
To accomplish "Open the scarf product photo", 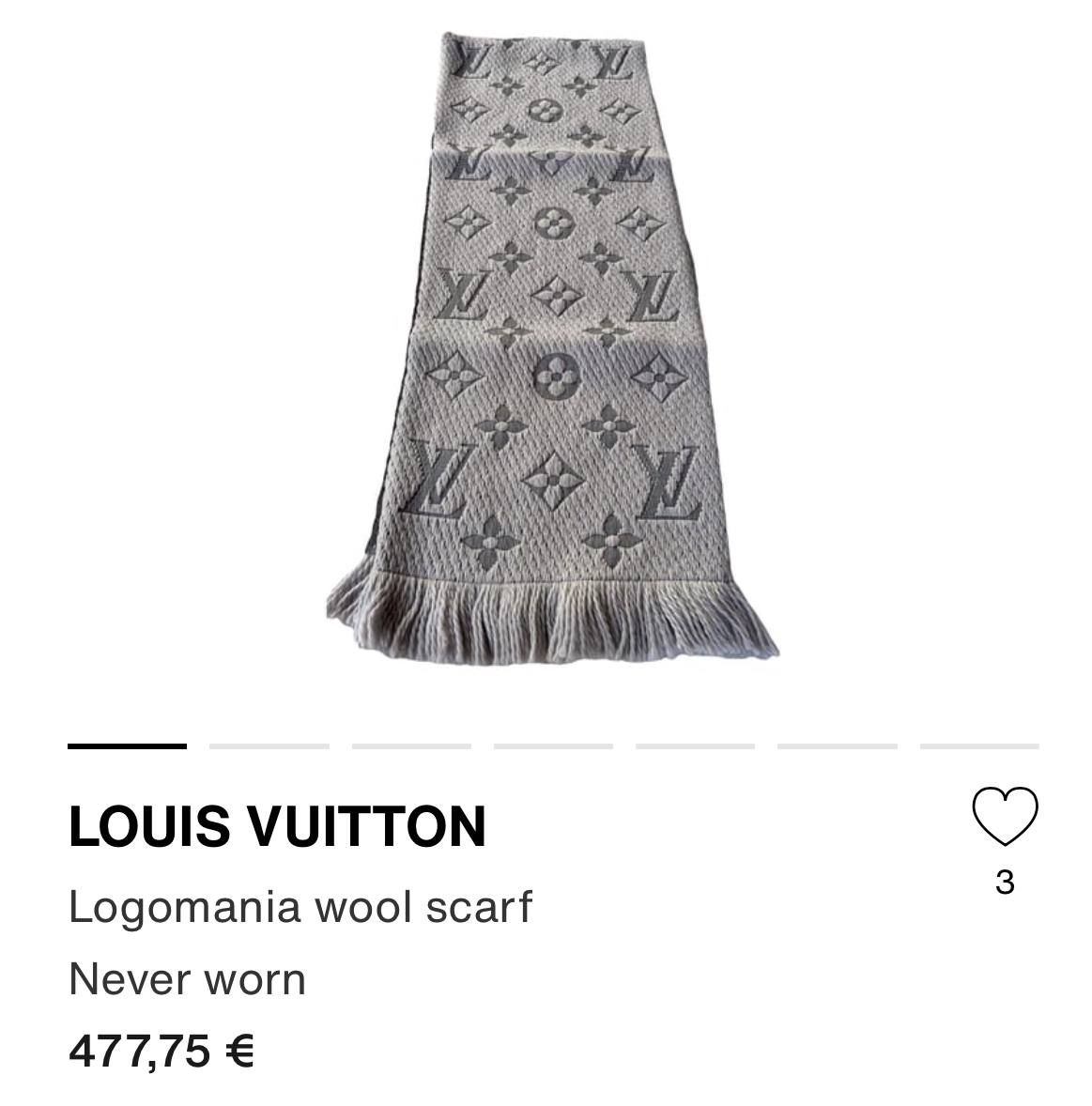I will [552, 347].
